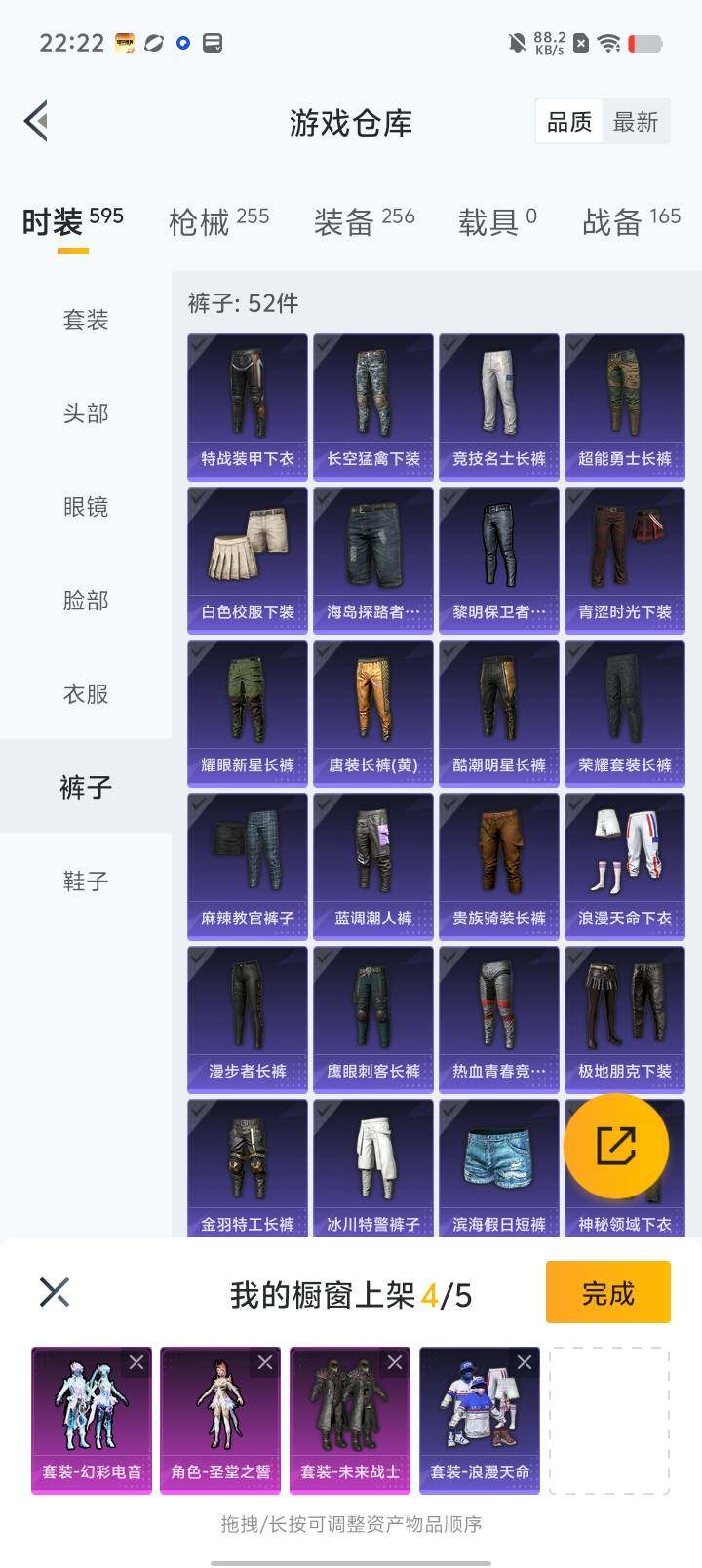The width and height of the screenshot is (702, 1568).
Task: Switch to the 装备 tab
Action: [x=364, y=221]
